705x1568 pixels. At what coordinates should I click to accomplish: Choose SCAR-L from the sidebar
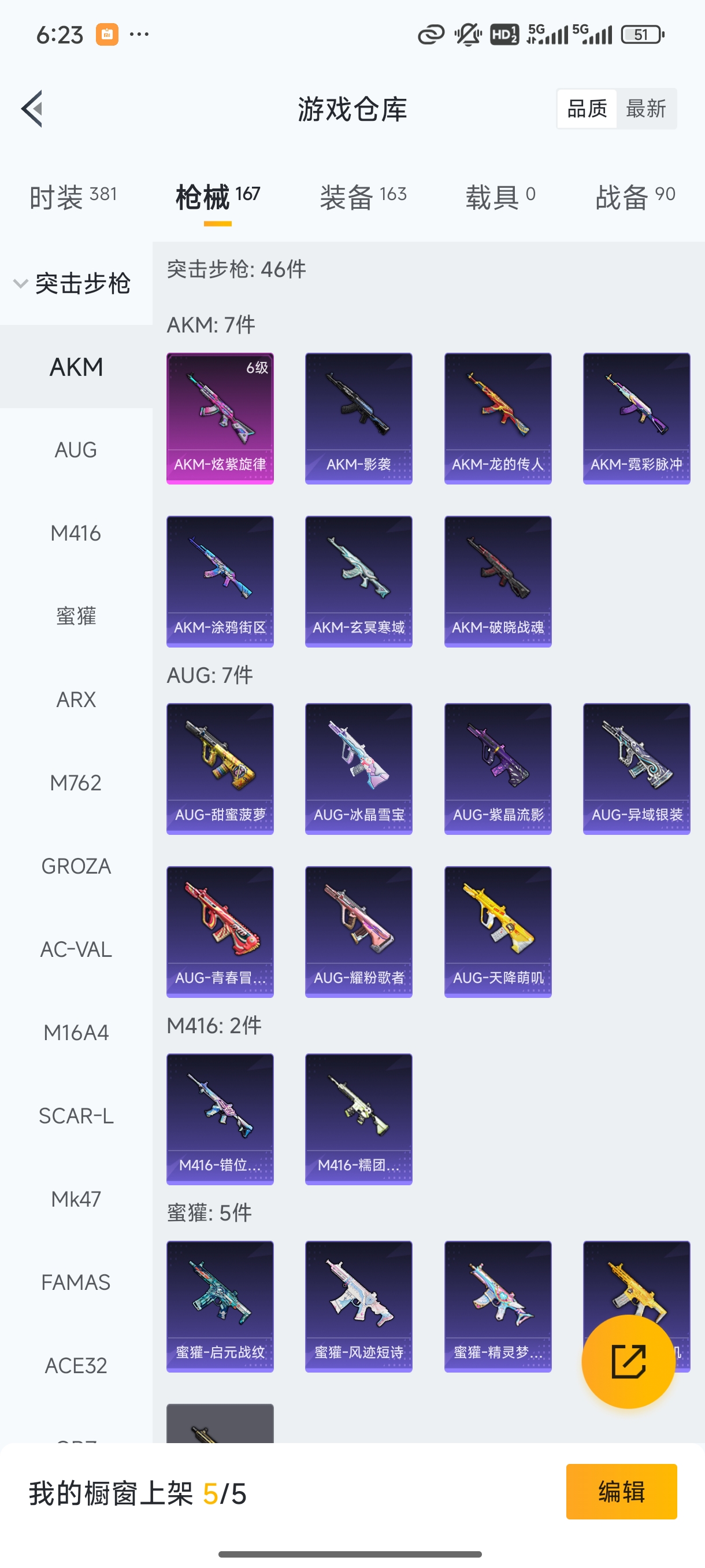[76, 1115]
